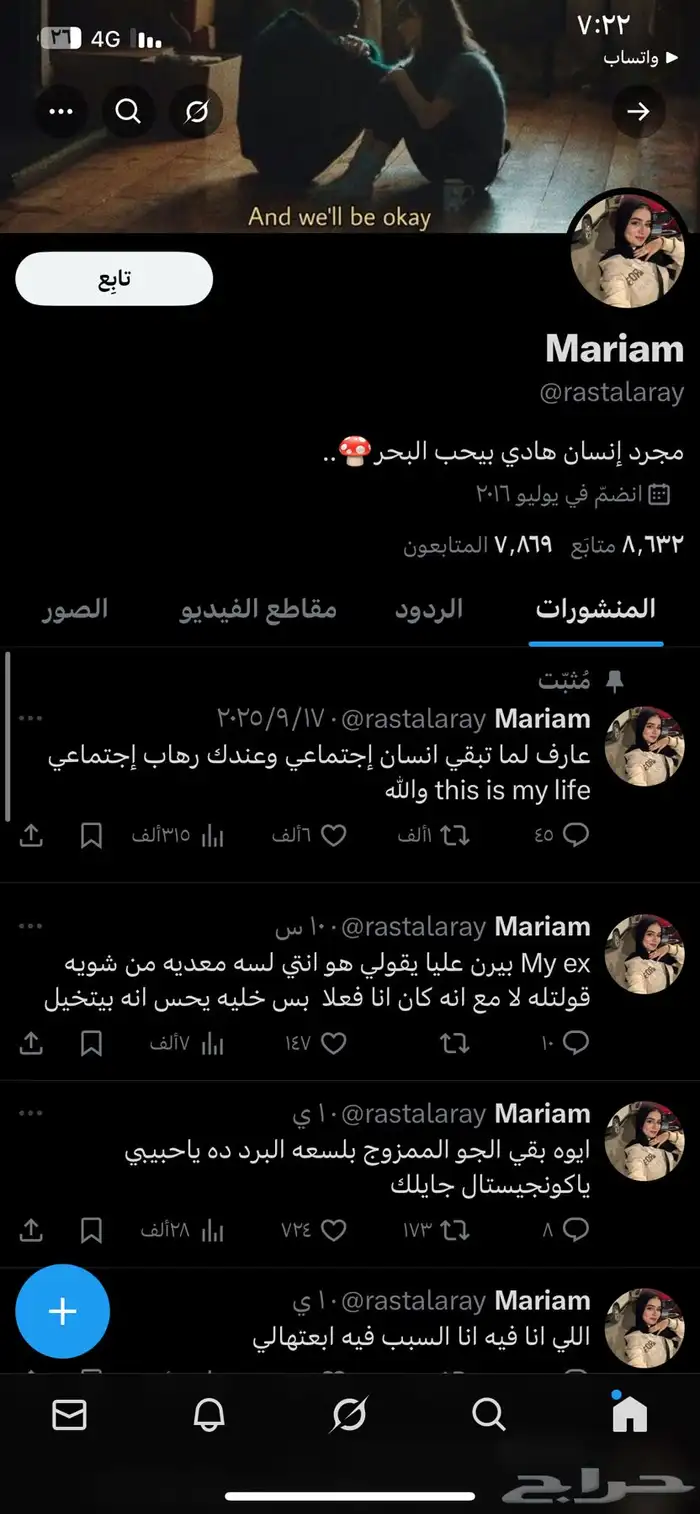Open the profile's three-dot overflow menu
700x1514 pixels.
pyautogui.click(x=61, y=111)
